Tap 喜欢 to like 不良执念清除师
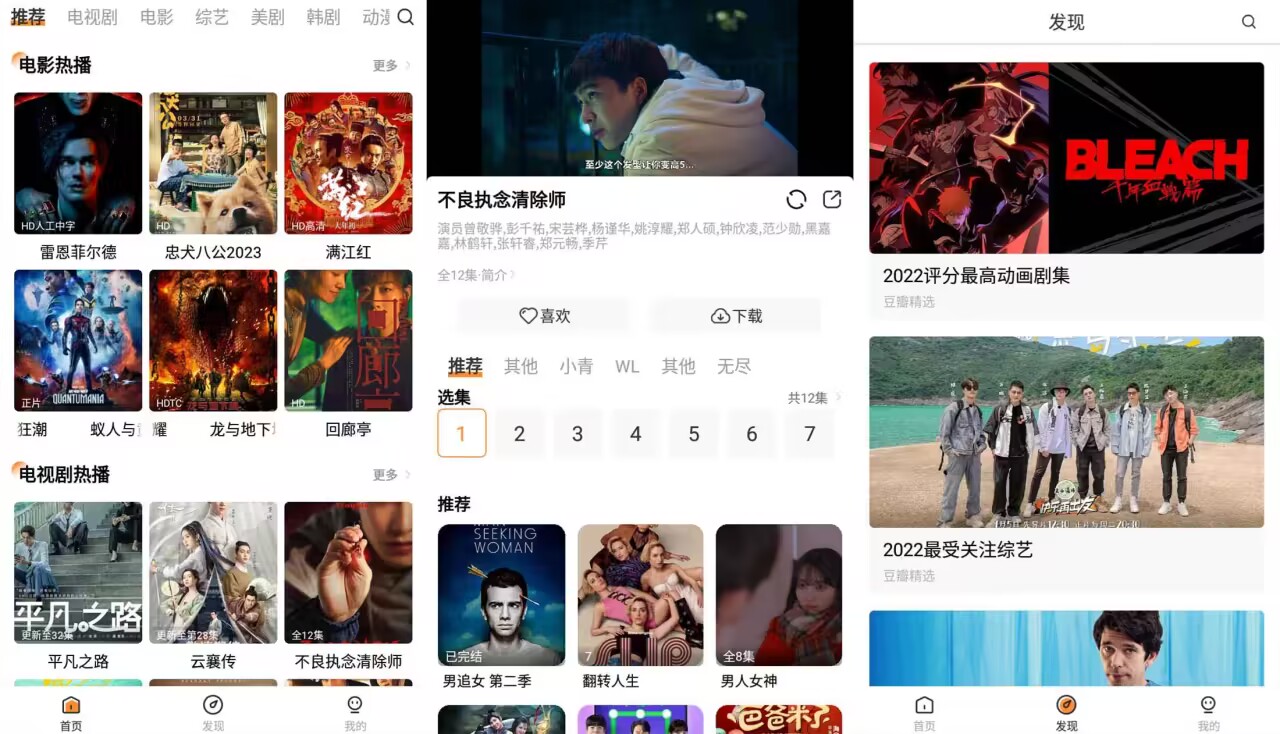The width and height of the screenshot is (1280, 734). (x=544, y=316)
